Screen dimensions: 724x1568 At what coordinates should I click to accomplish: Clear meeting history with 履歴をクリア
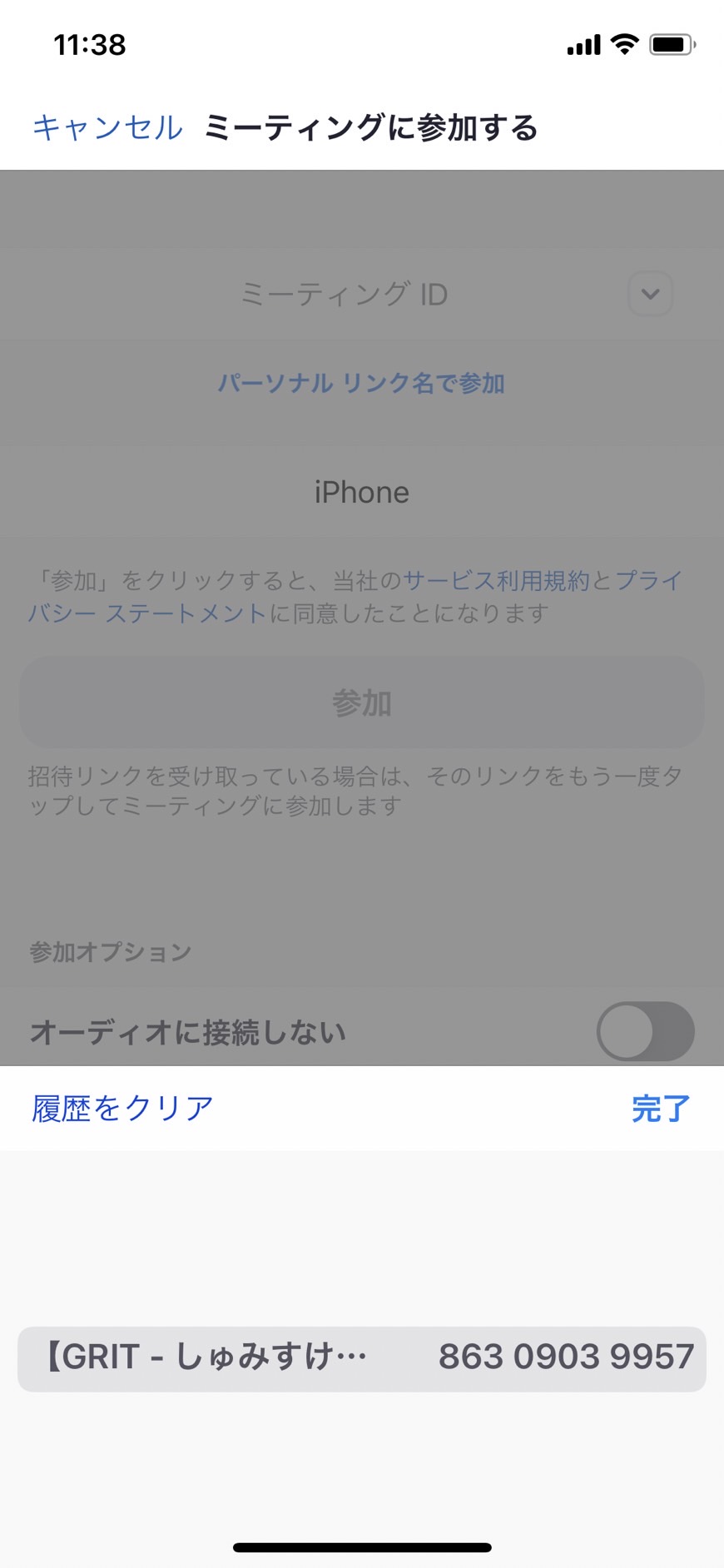click(x=122, y=1108)
